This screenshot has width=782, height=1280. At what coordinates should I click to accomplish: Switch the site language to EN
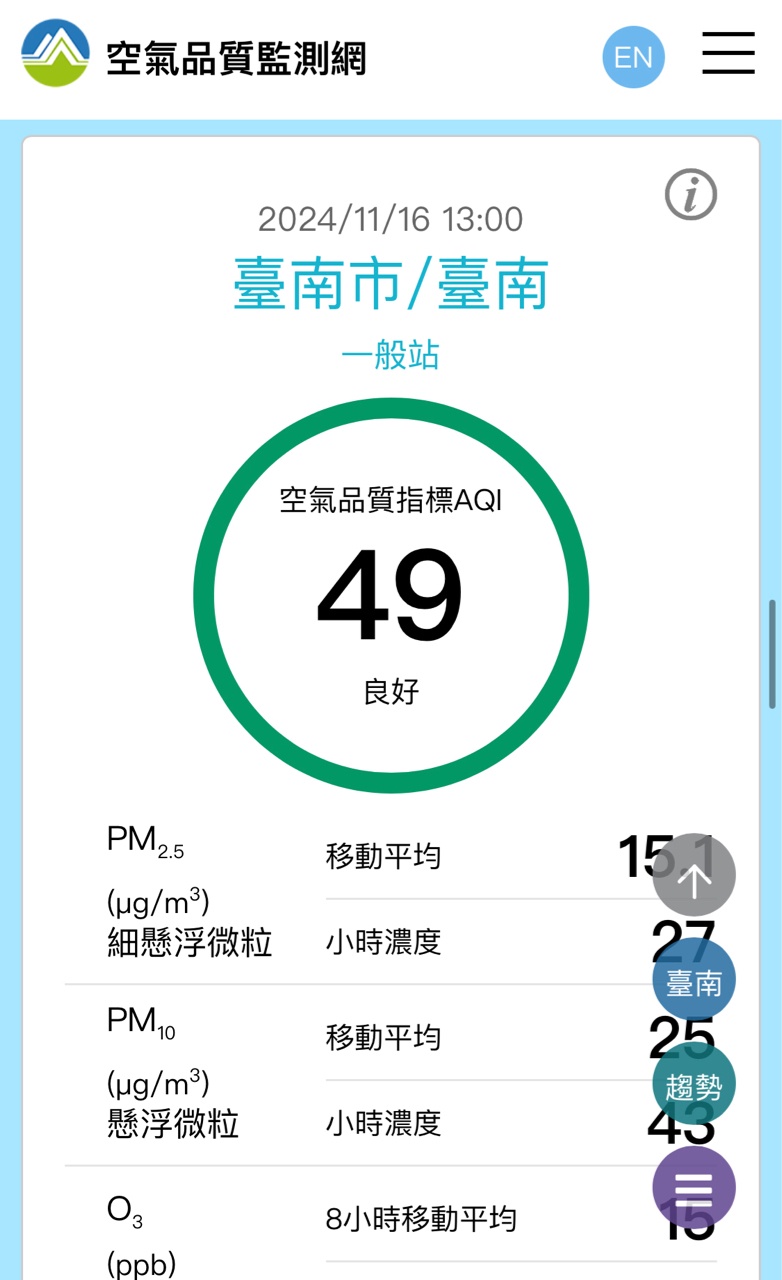pyautogui.click(x=633, y=57)
